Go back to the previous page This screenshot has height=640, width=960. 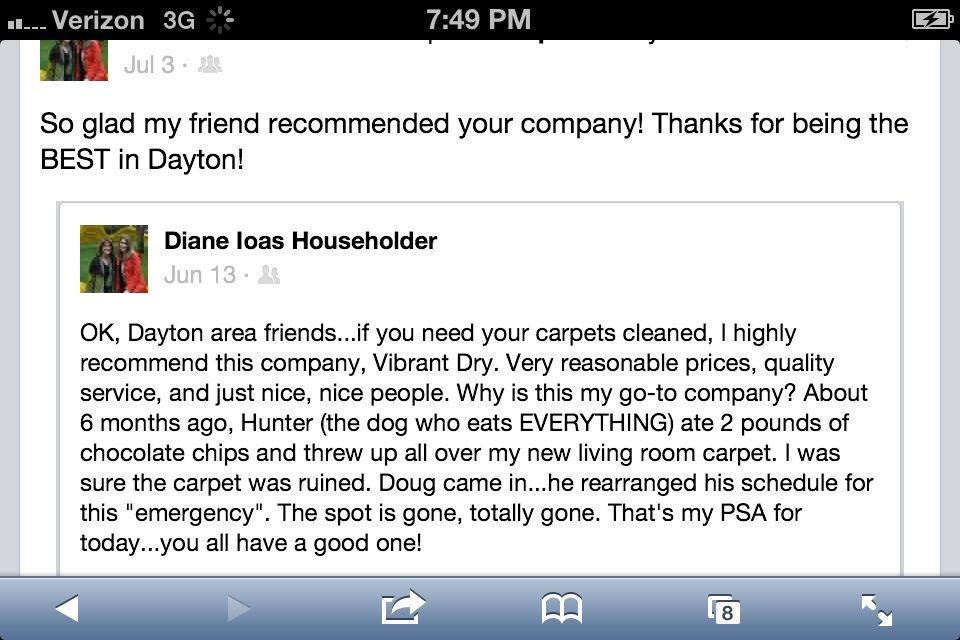(x=67, y=608)
